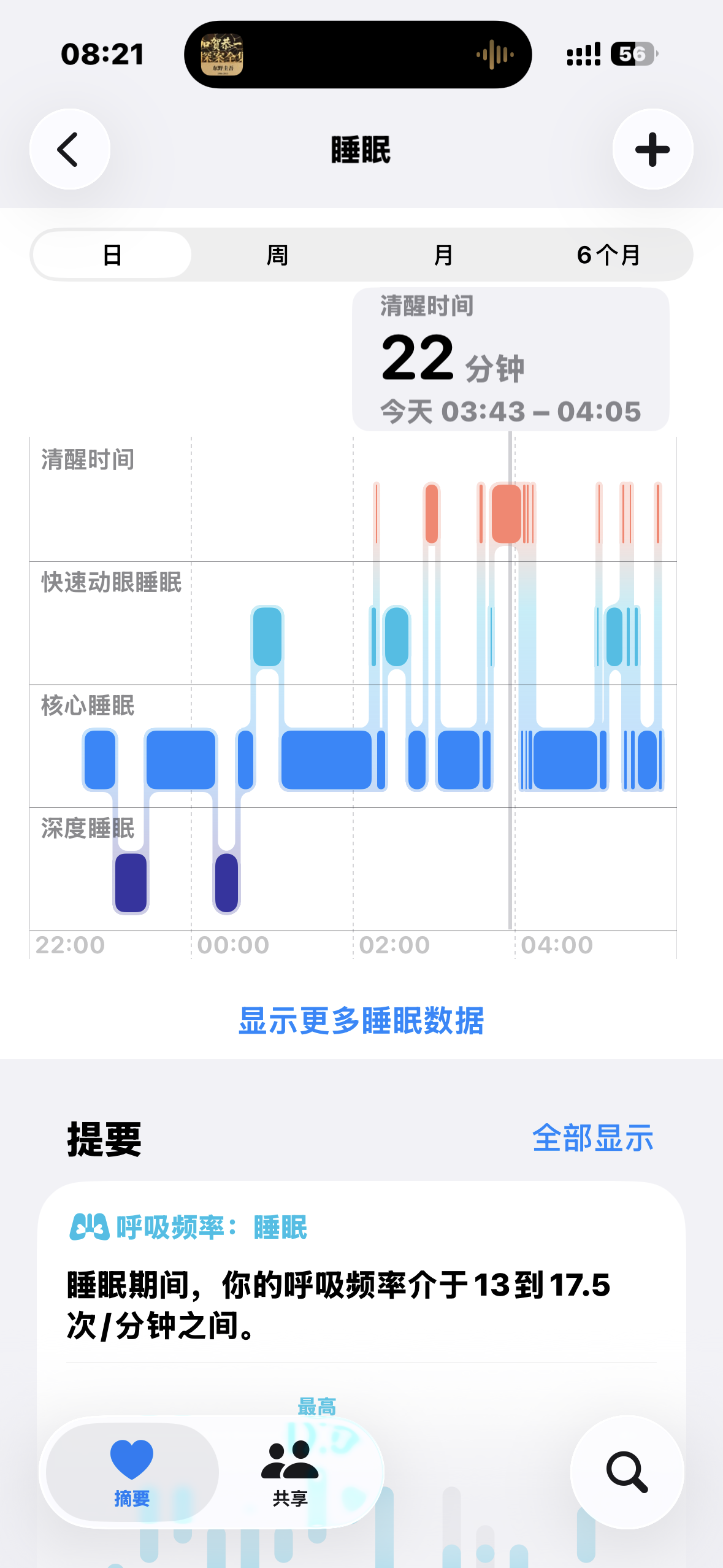Open the audio activity in Dynamic Island
Viewport: 723px width, 1568px height.
point(358,55)
